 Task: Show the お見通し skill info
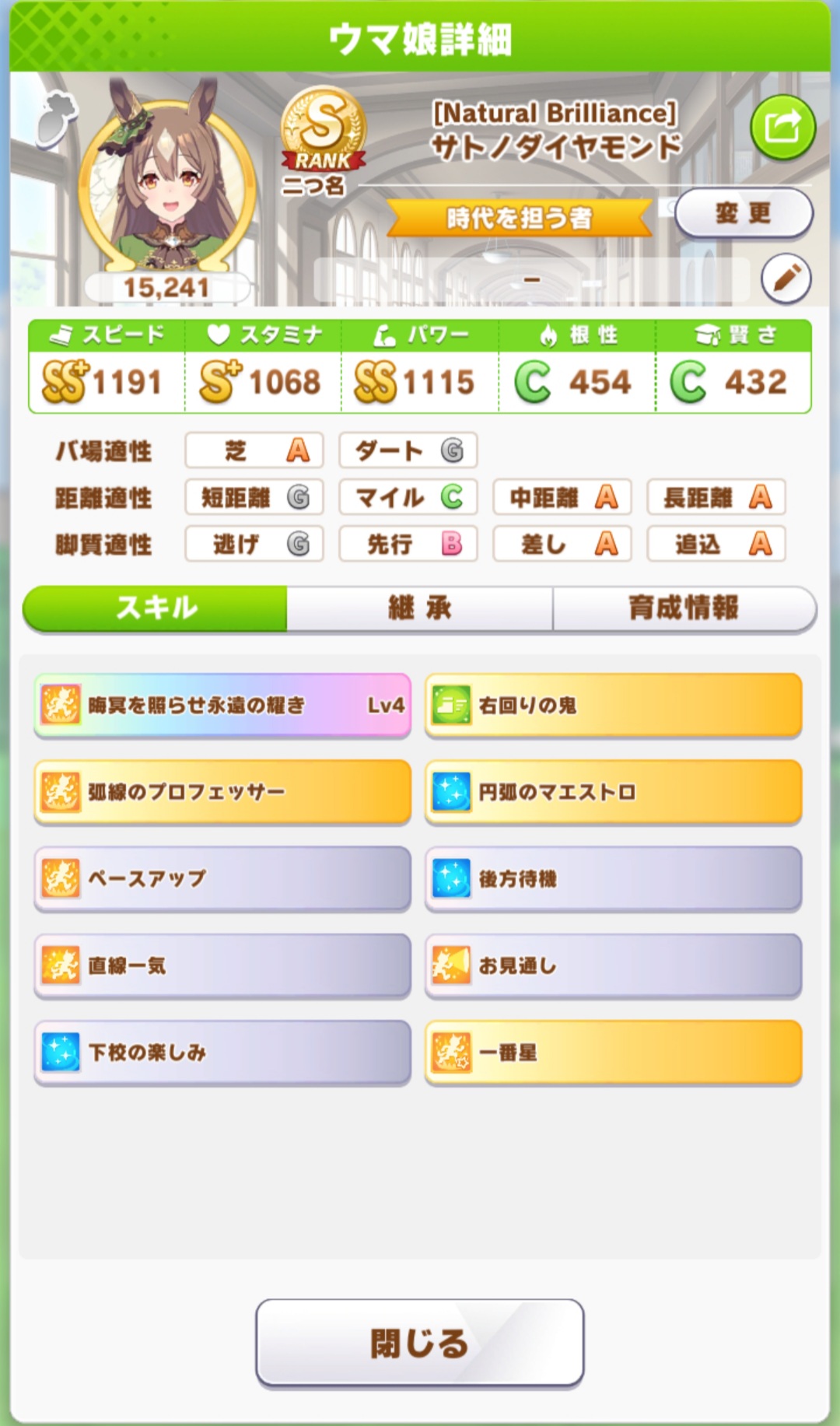[x=613, y=965]
